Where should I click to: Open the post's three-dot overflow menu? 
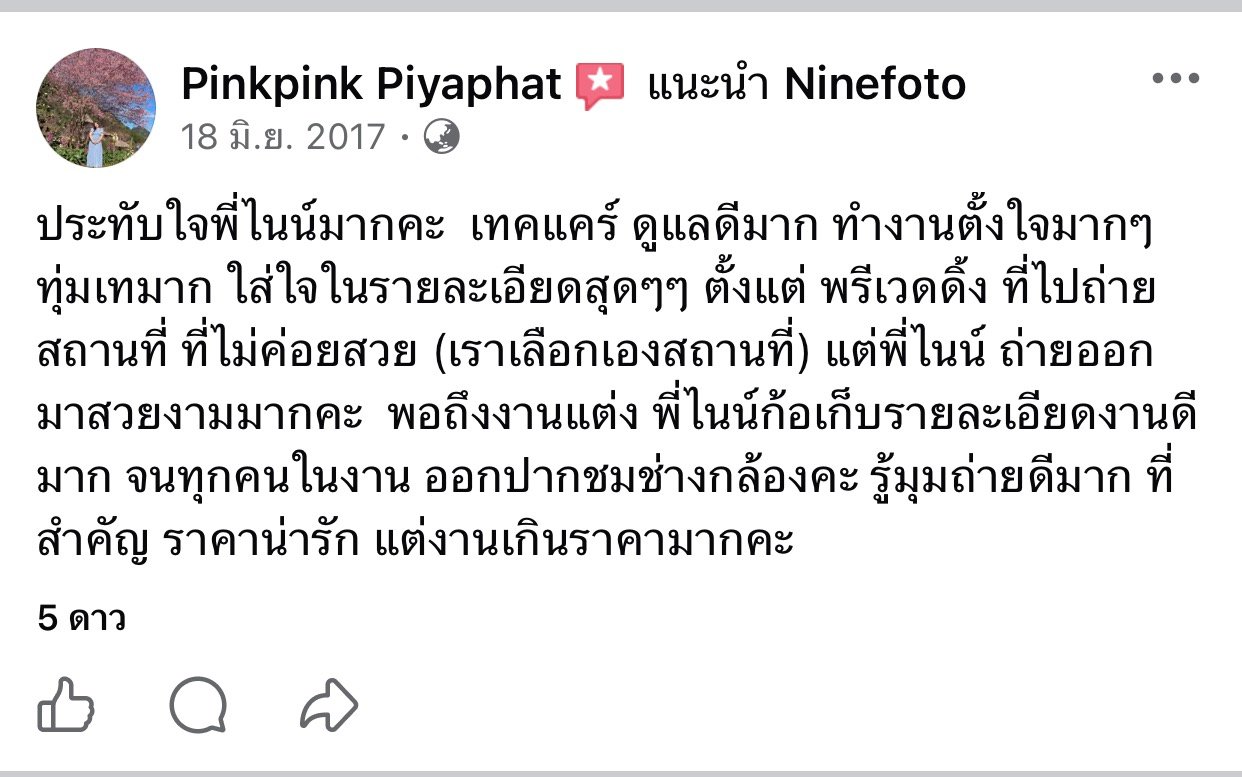coord(1175,80)
